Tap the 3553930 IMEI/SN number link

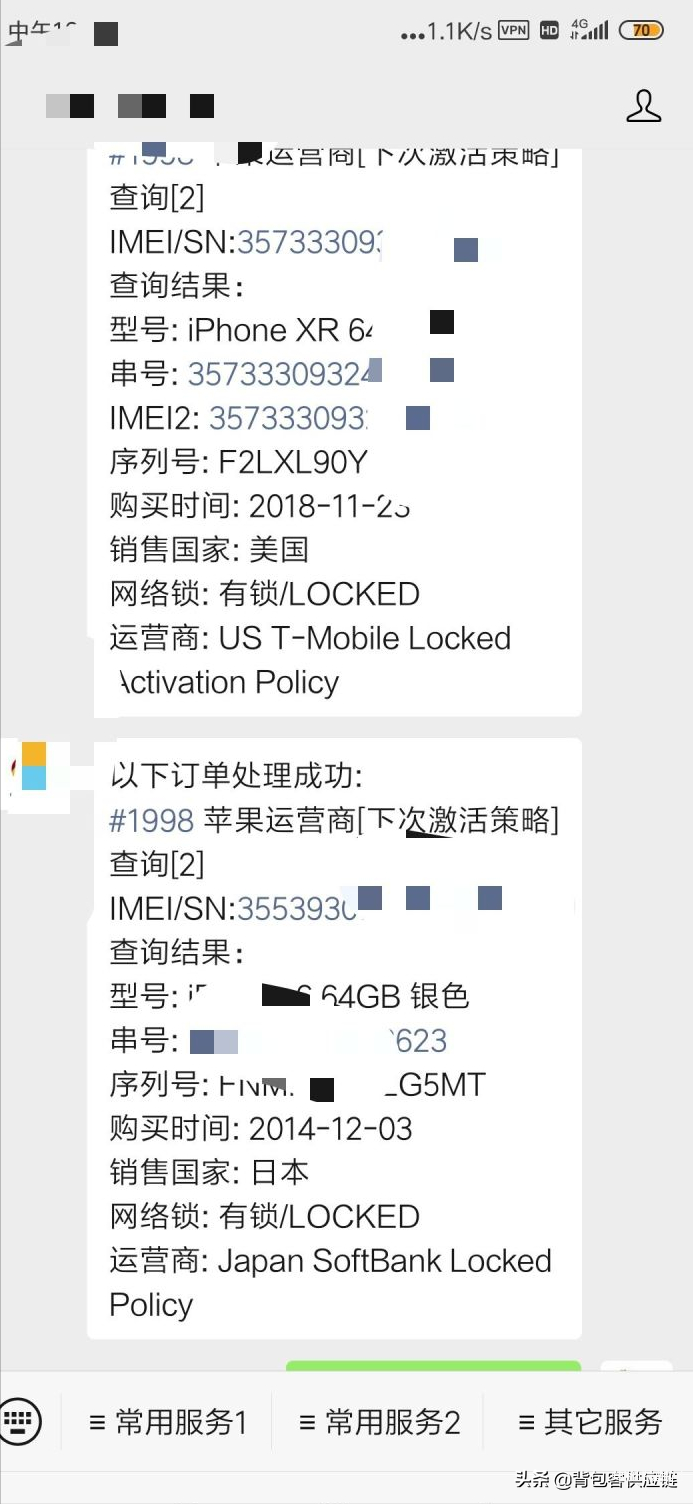pos(296,908)
